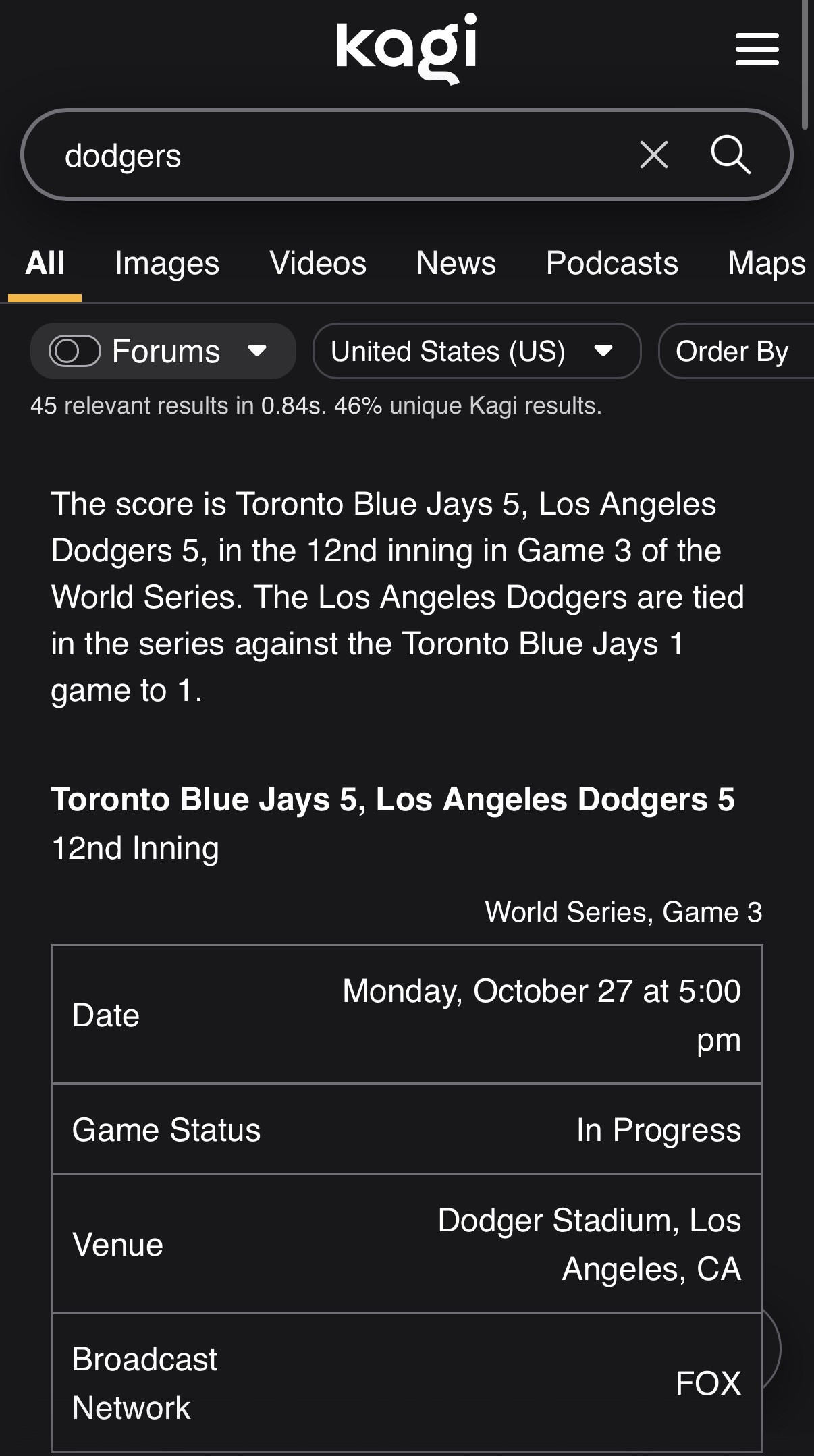Toggle the Forums switch on
This screenshot has height=1456, width=814.
[x=74, y=351]
